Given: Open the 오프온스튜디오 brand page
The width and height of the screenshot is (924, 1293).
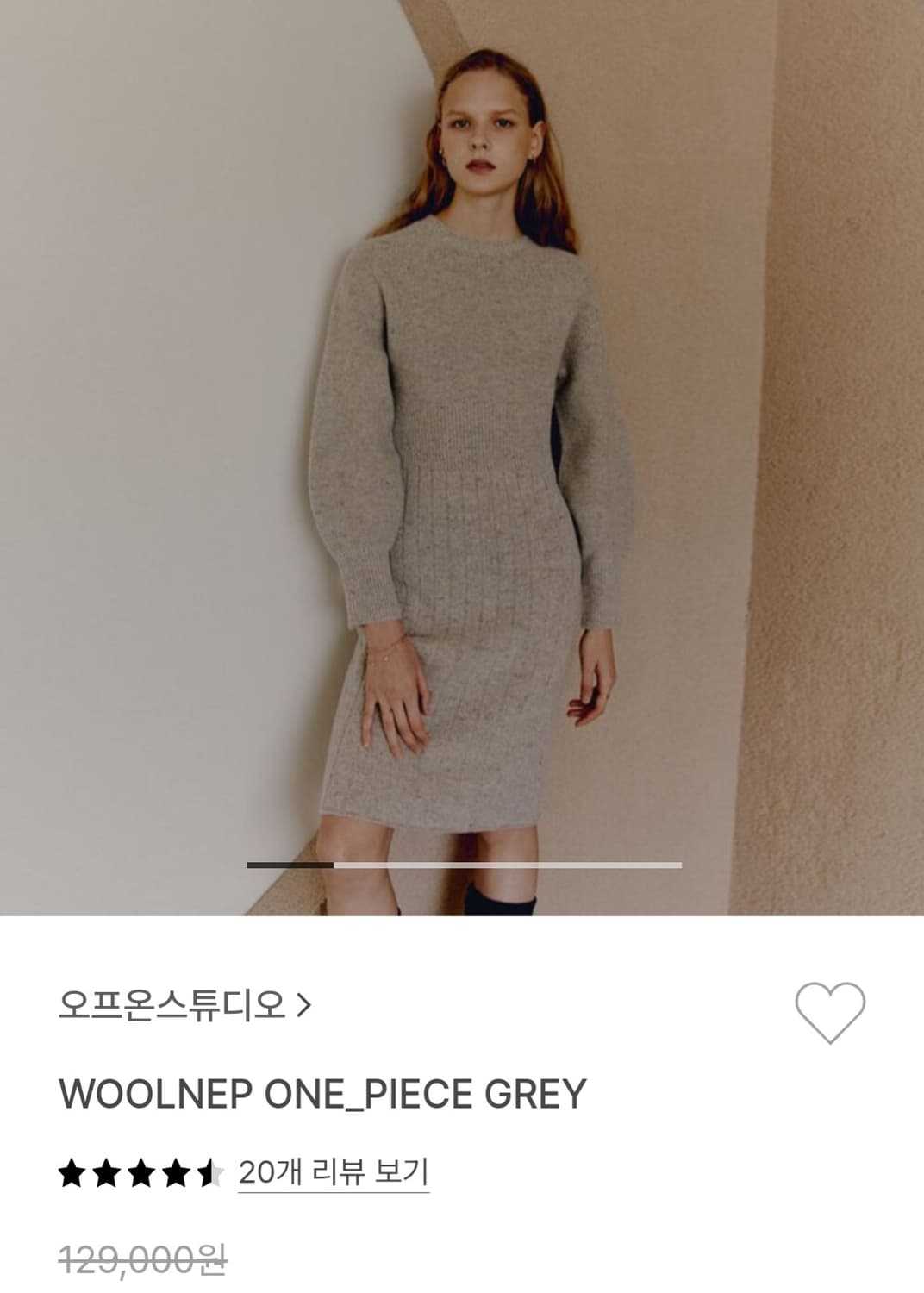Looking at the screenshot, I should (184, 1005).
